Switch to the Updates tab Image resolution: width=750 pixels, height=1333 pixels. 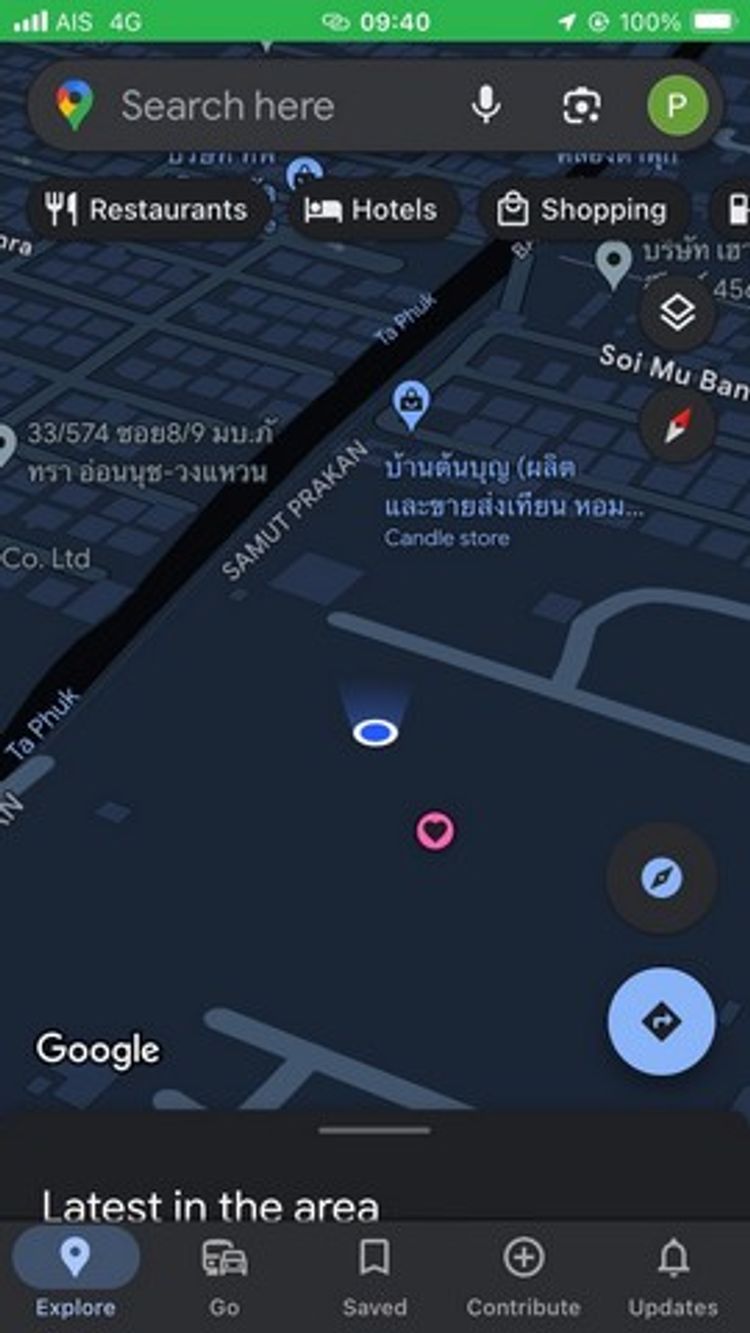673,1275
